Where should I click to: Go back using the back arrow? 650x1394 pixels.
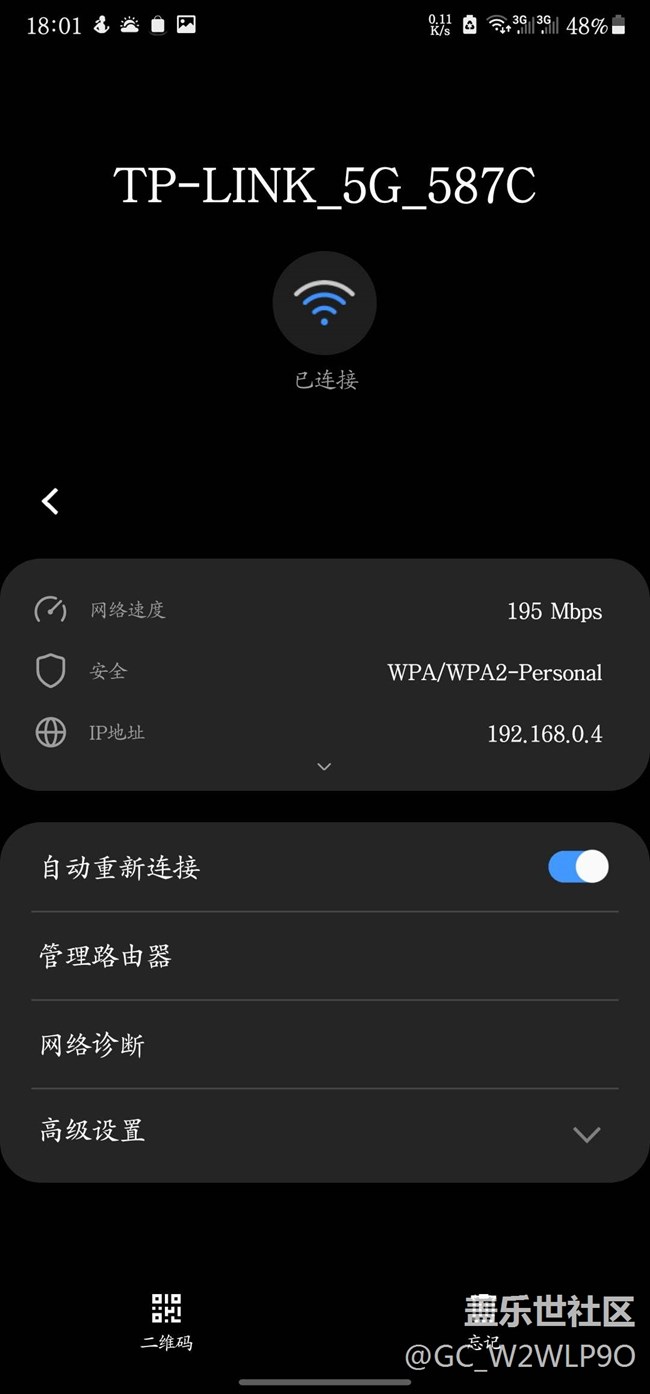(50, 501)
